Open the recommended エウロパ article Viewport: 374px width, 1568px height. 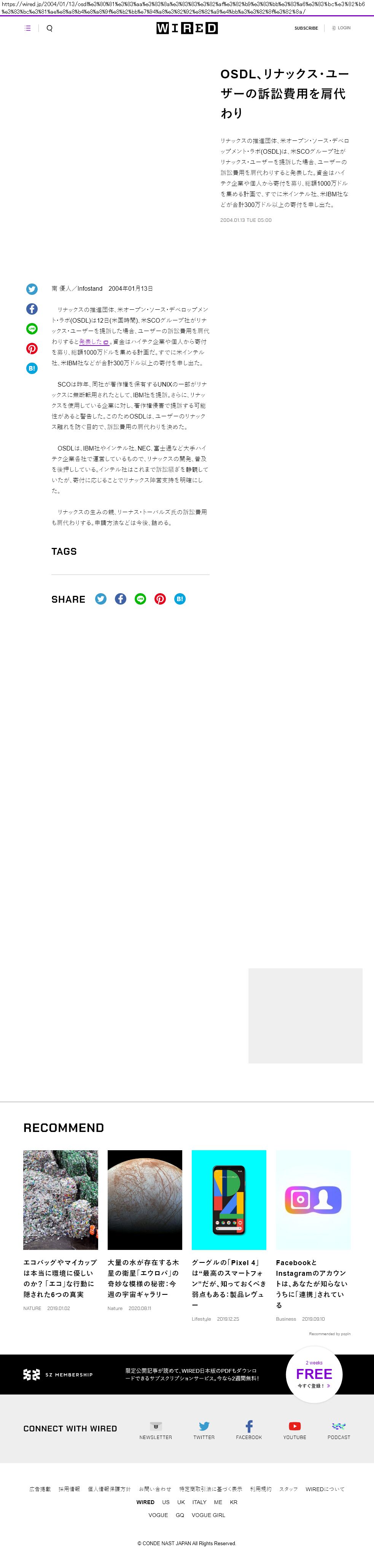(x=144, y=1278)
